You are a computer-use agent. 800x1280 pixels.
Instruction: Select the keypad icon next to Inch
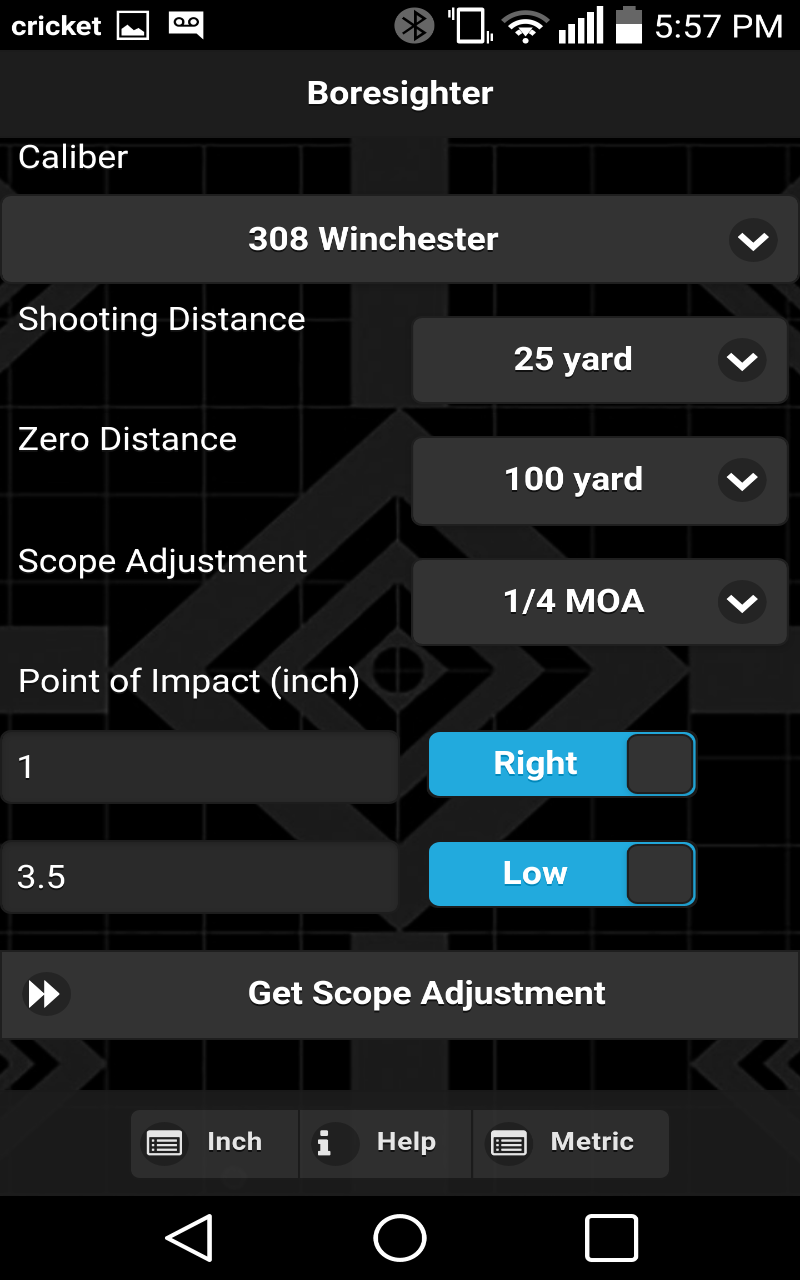[163, 1143]
